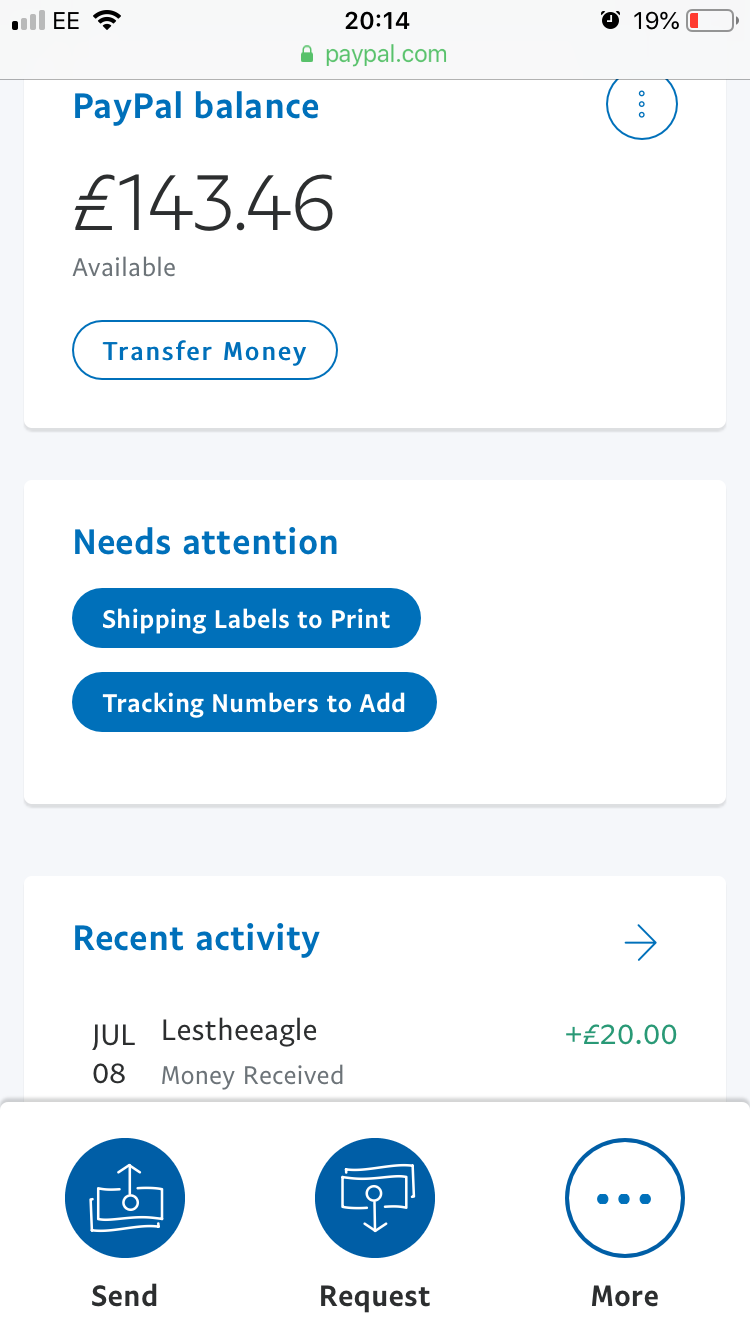Open Shipping Labels to Print
Screen dimensions: 750x1334
coord(246,618)
